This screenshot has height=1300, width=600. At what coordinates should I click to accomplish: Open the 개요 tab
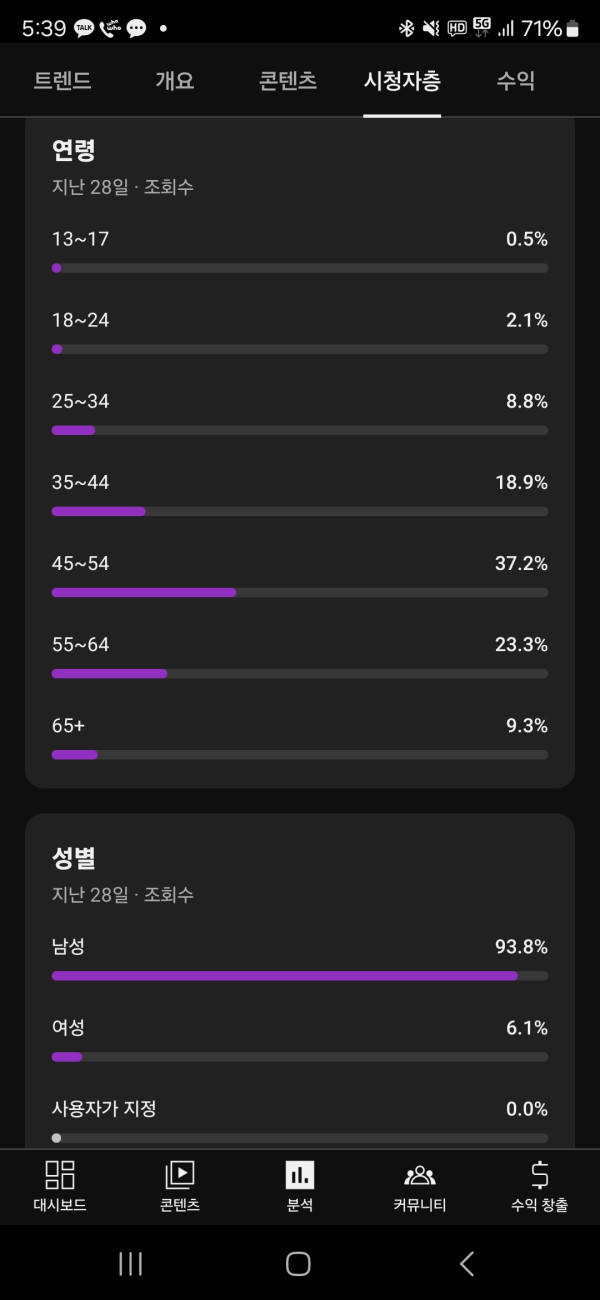(x=175, y=82)
